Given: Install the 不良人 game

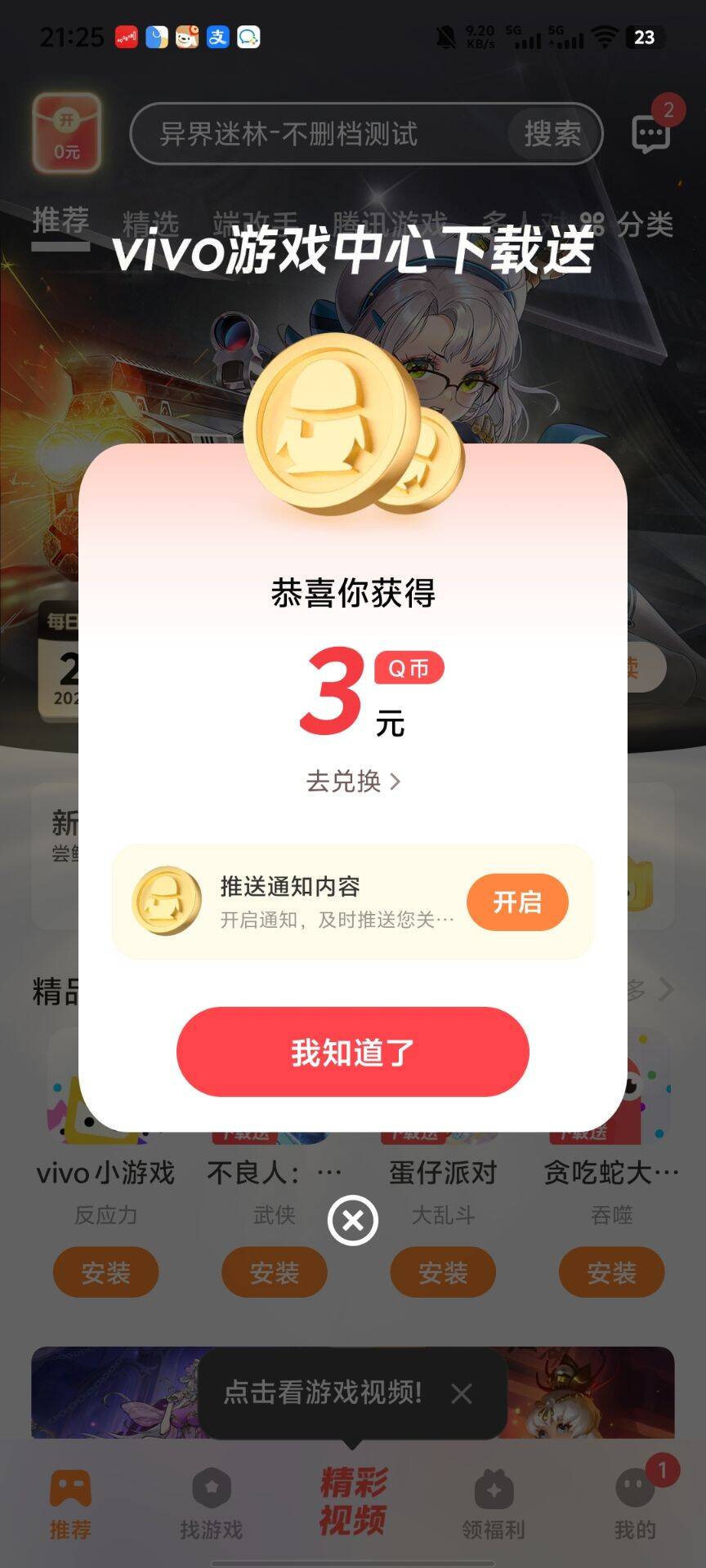Looking at the screenshot, I should (275, 1272).
